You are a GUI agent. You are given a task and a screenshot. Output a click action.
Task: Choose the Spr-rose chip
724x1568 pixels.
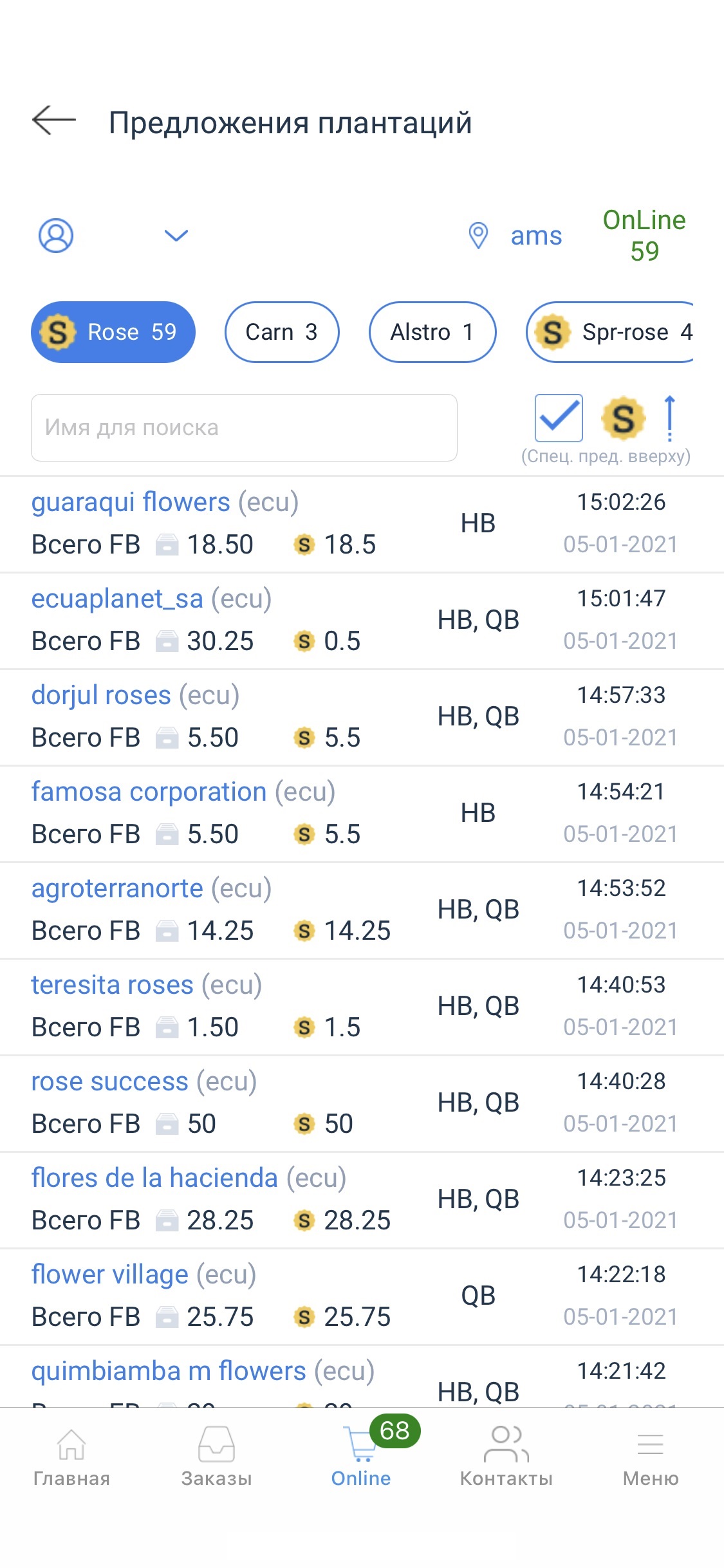[x=610, y=332]
